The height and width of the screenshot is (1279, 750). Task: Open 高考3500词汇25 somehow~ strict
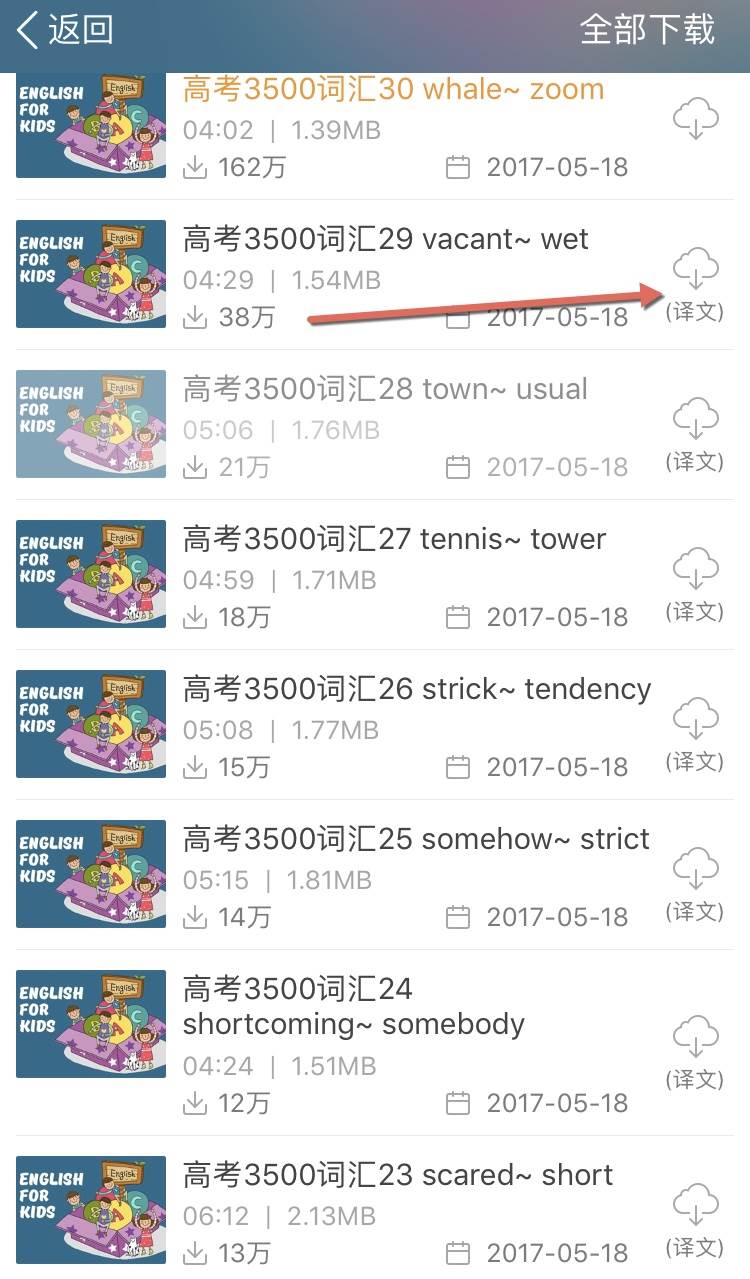(416, 840)
